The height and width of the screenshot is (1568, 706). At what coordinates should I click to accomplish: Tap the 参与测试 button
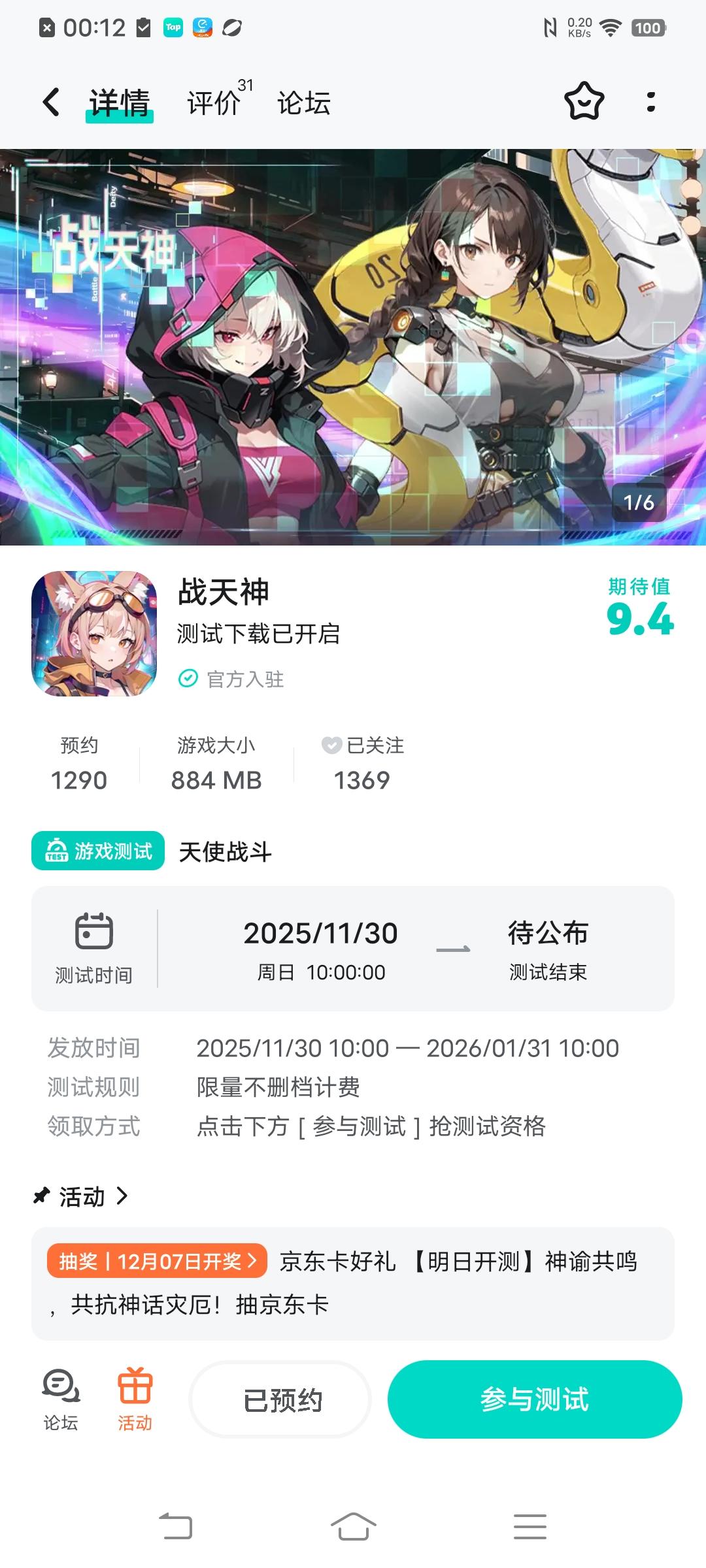point(535,1401)
